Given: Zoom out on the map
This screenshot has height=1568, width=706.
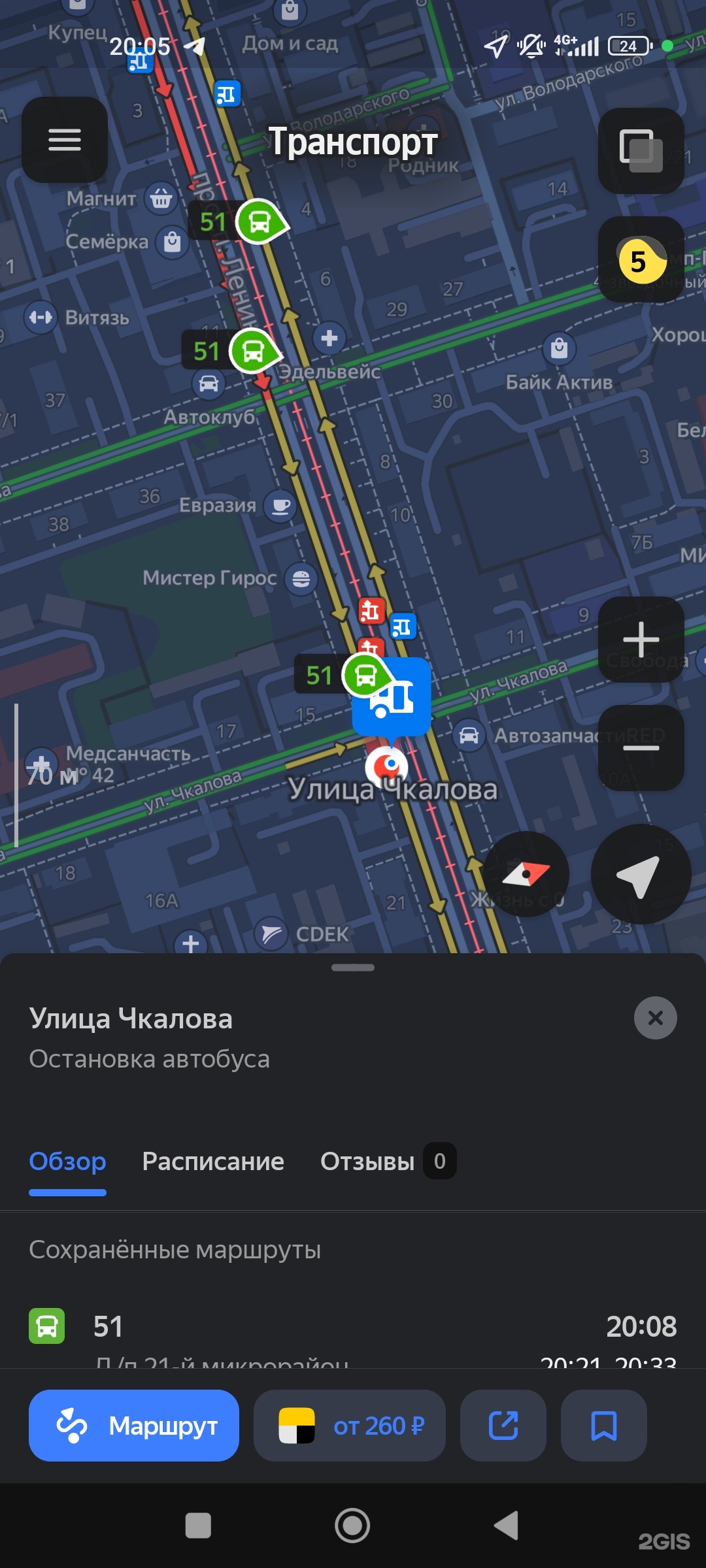Looking at the screenshot, I should click(x=641, y=748).
